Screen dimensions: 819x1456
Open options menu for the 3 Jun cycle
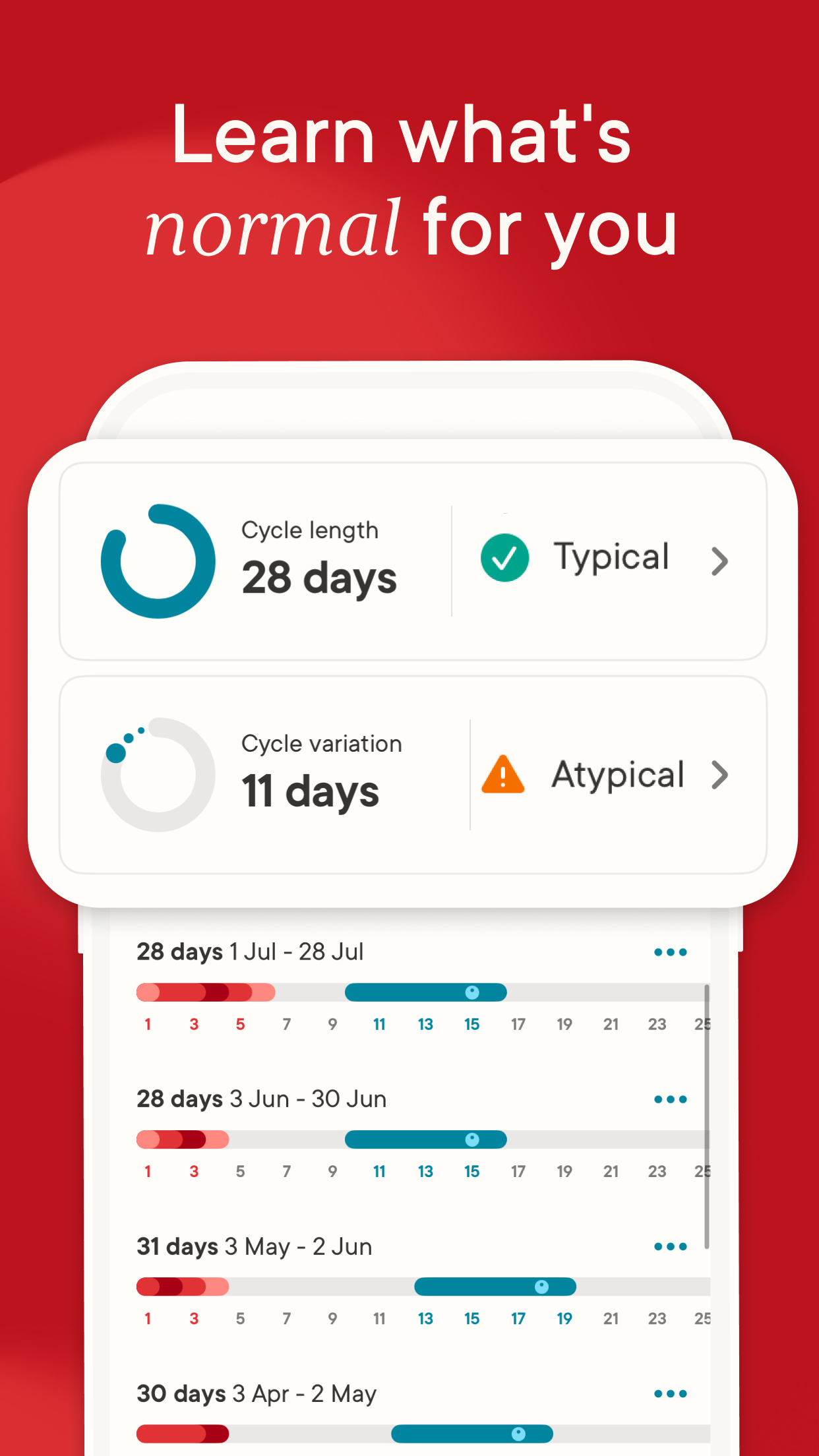point(670,1099)
